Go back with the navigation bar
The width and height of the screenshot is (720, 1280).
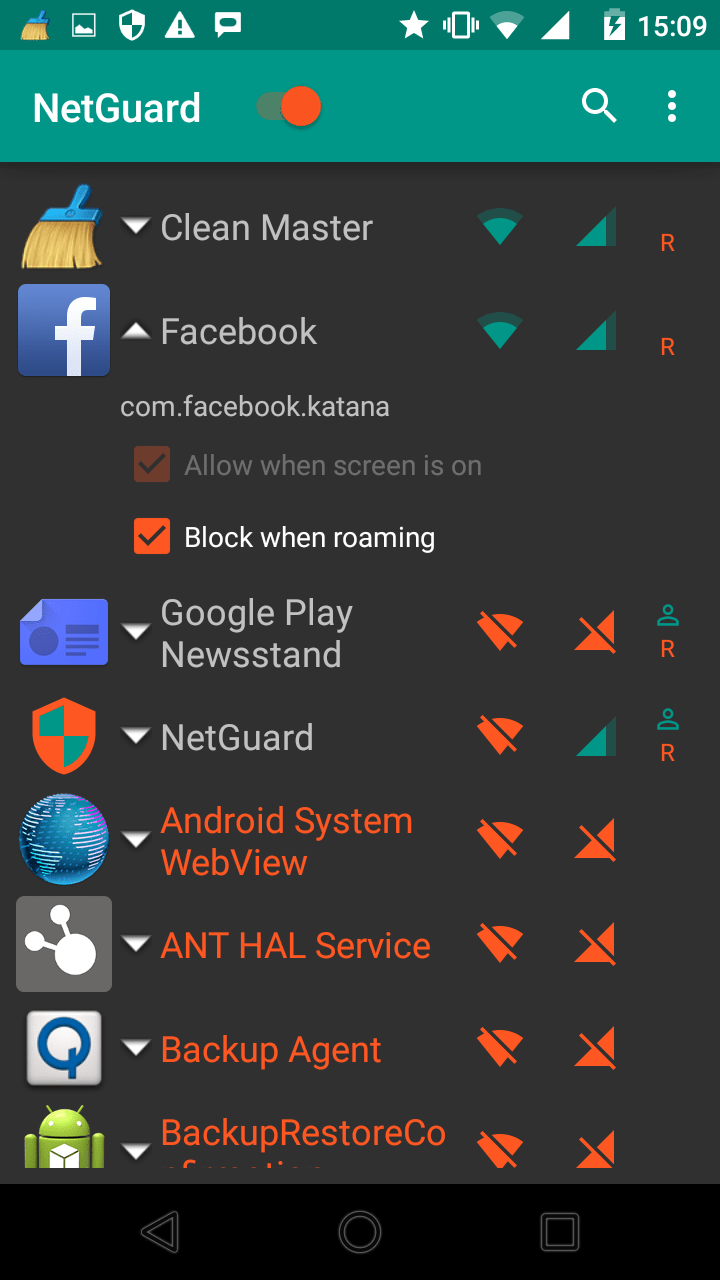click(160, 1232)
